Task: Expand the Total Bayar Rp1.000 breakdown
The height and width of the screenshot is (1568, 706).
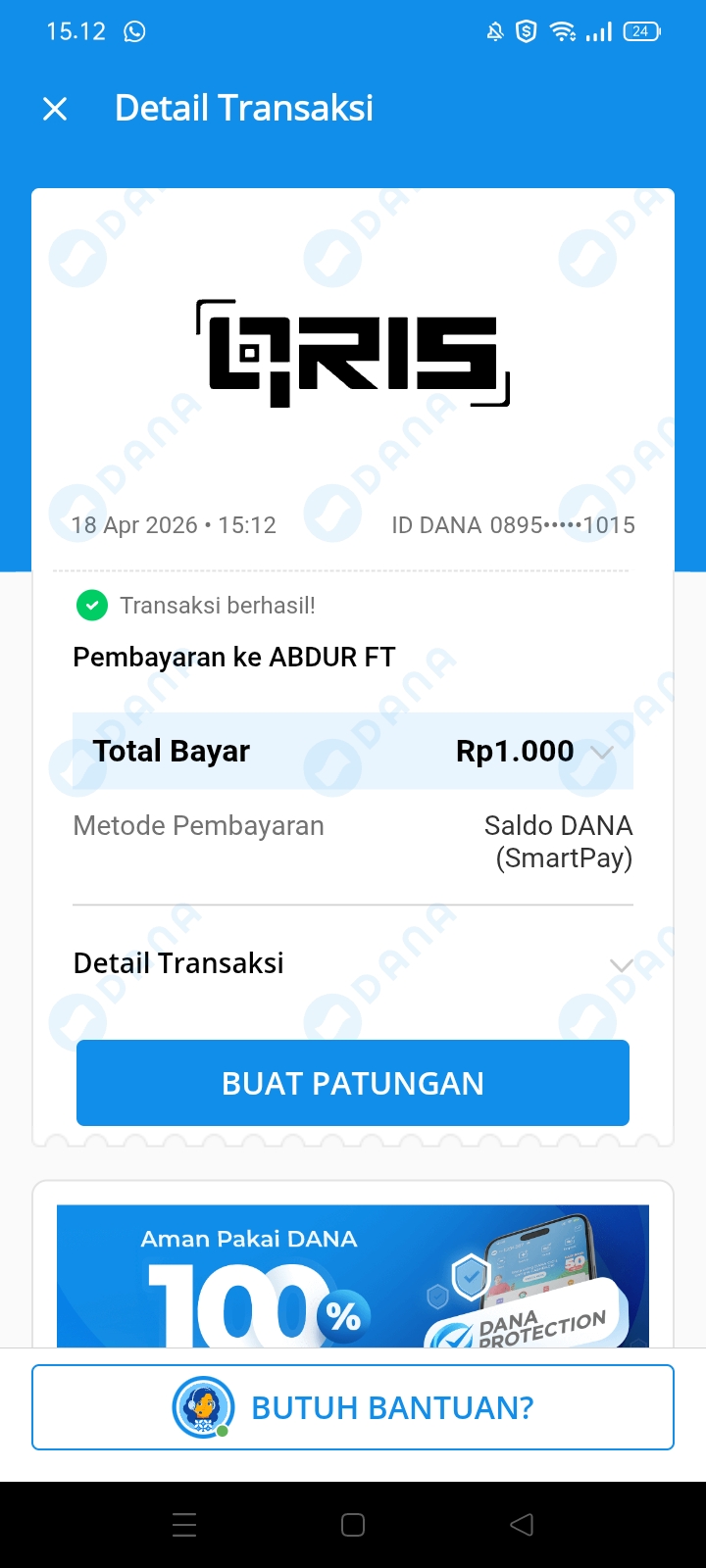Action: (x=601, y=752)
